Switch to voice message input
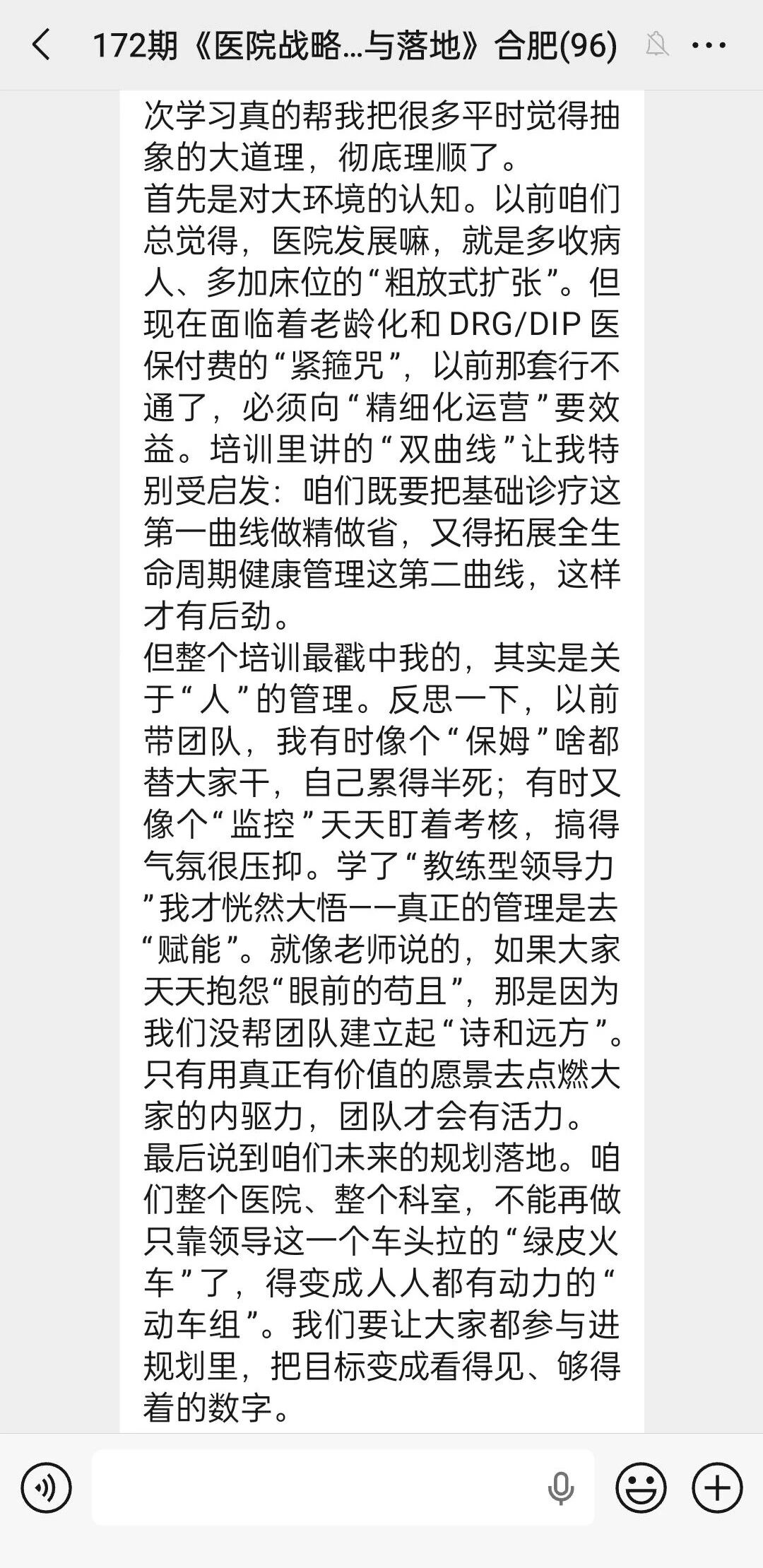763x1568 pixels. click(x=46, y=1488)
